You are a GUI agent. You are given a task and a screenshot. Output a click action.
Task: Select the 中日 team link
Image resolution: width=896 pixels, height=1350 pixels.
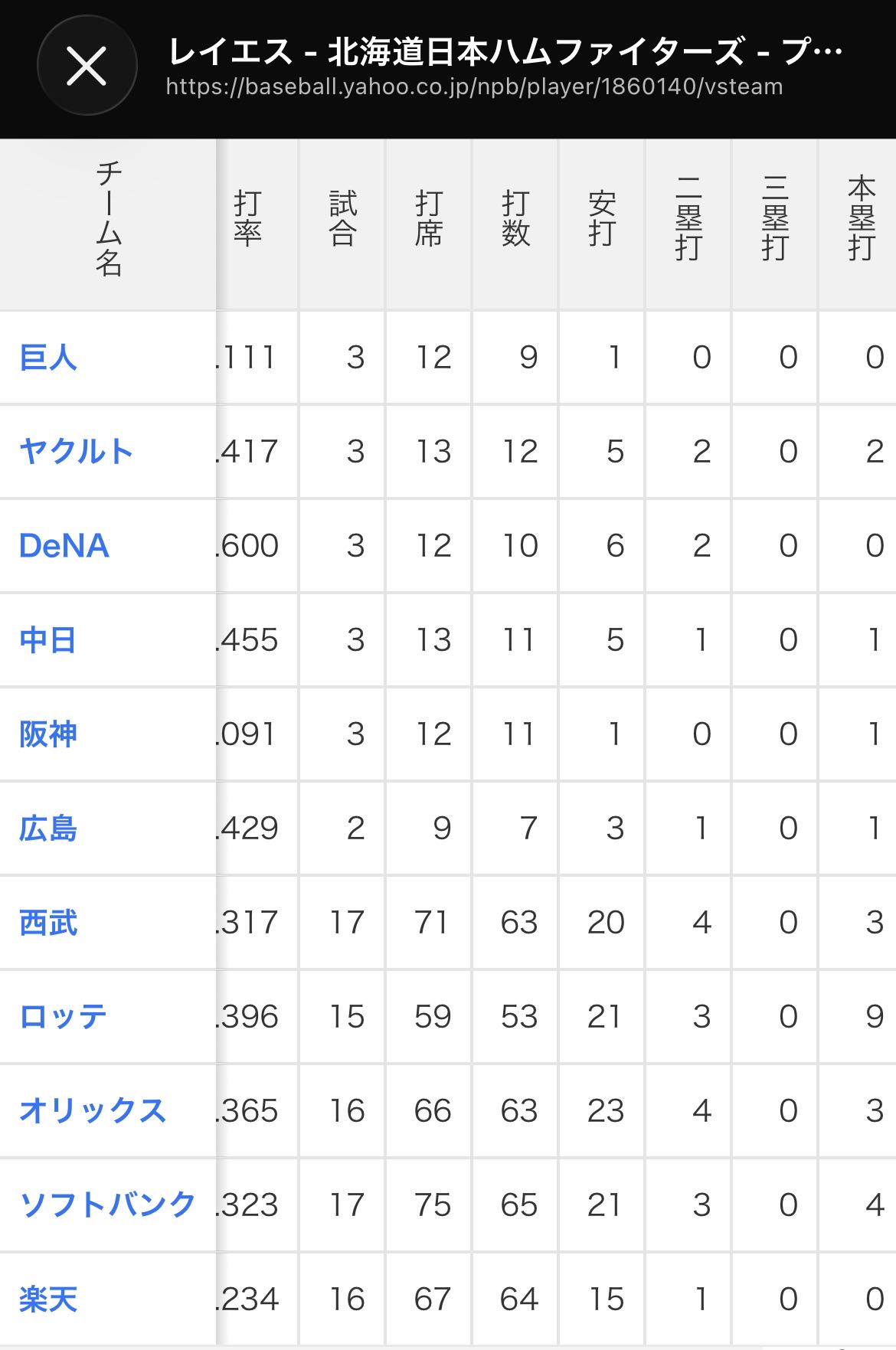(x=48, y=640)
